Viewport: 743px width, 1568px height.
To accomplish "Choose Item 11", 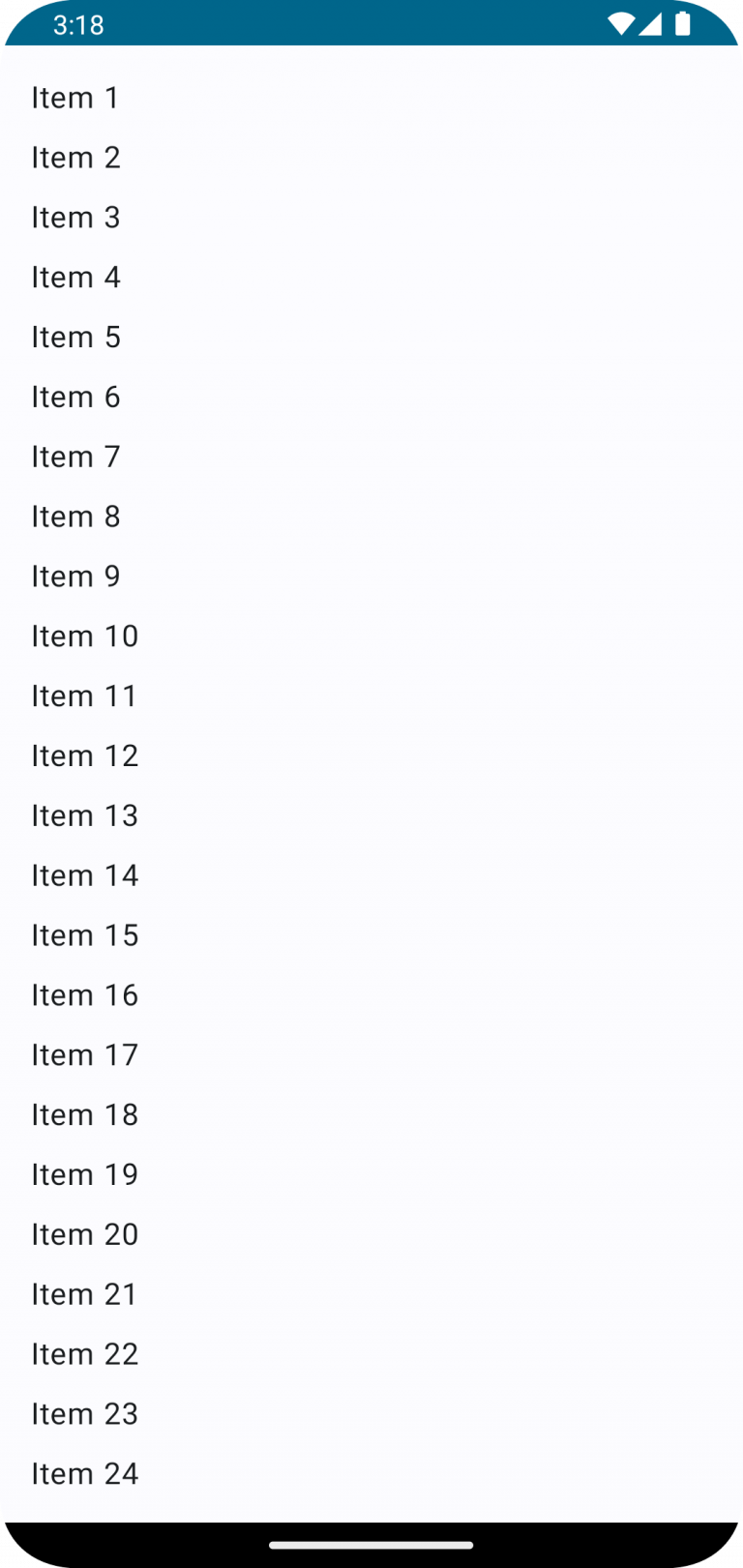I will click(x=371, y=697).
